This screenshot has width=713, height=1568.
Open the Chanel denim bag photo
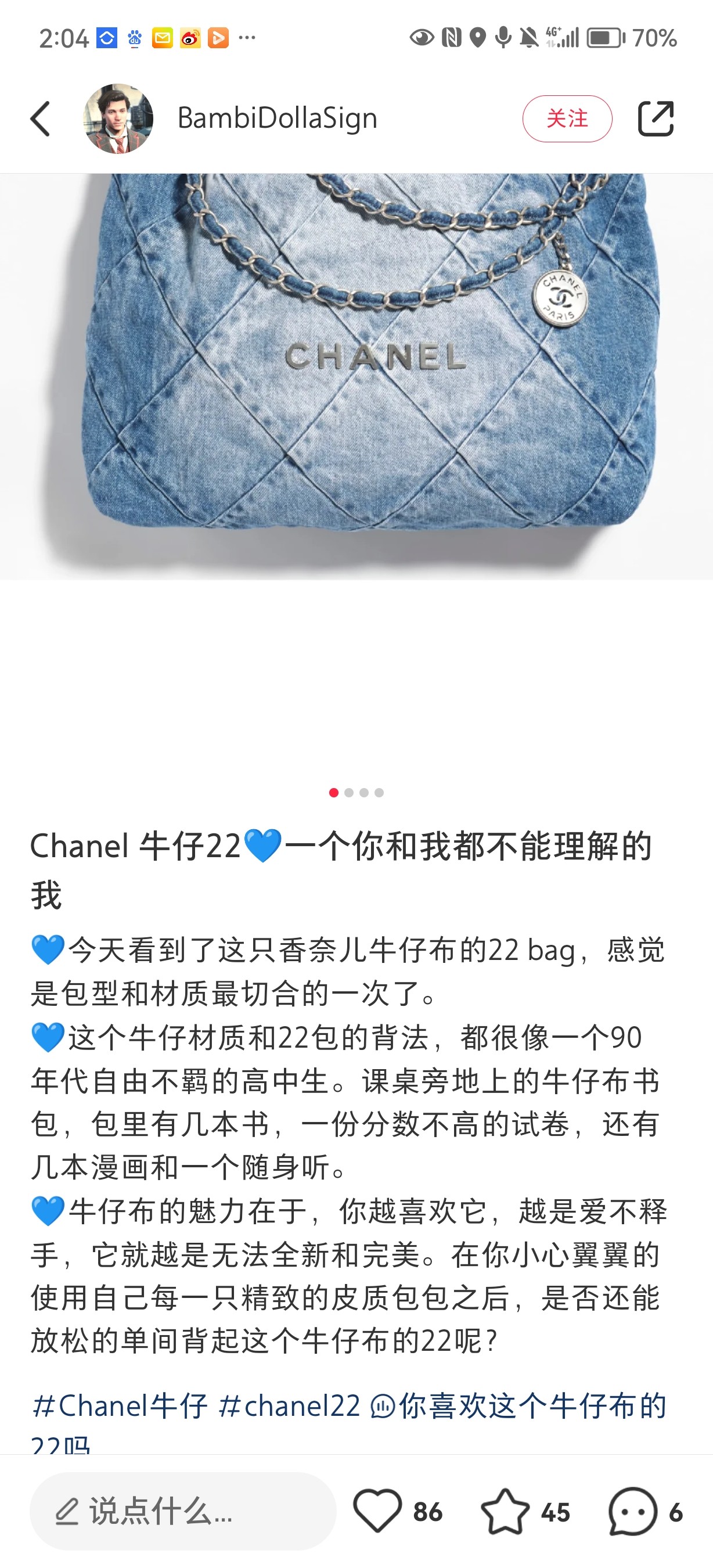tap(356, 376)
